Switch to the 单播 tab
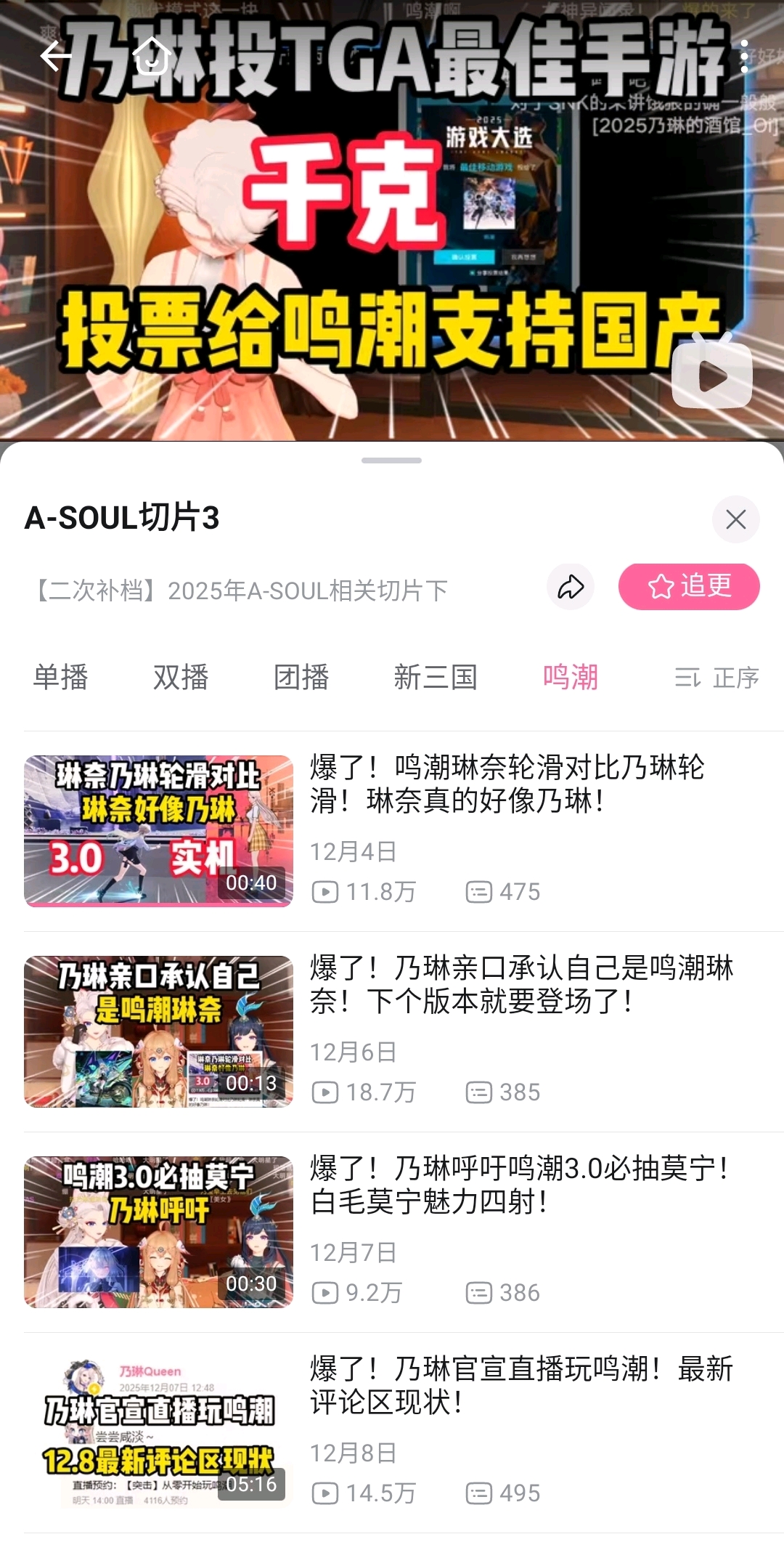This screenshot has height=1550, width=784. (61, 678)
